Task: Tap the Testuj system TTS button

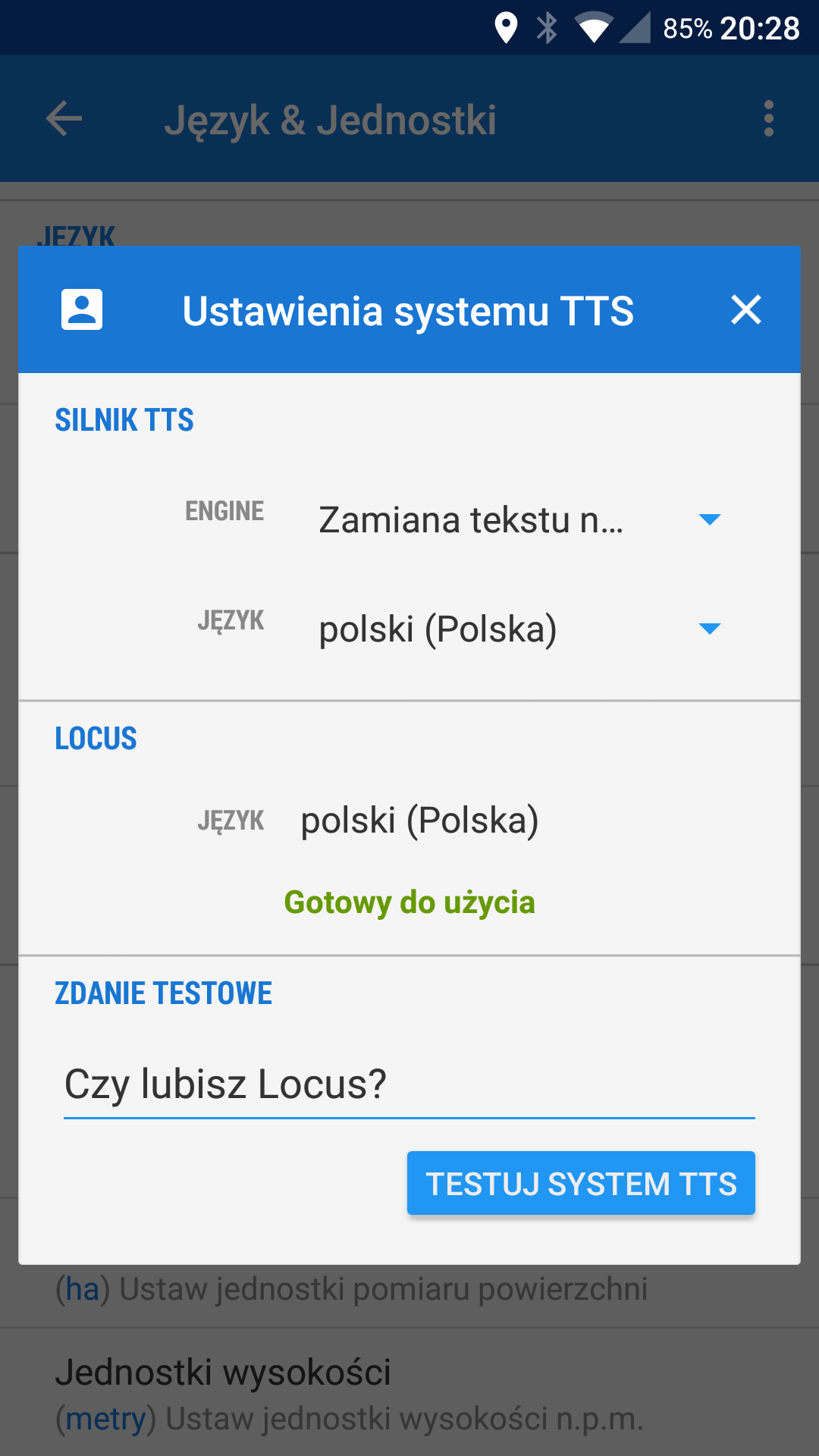Action: click(581, 1183)
